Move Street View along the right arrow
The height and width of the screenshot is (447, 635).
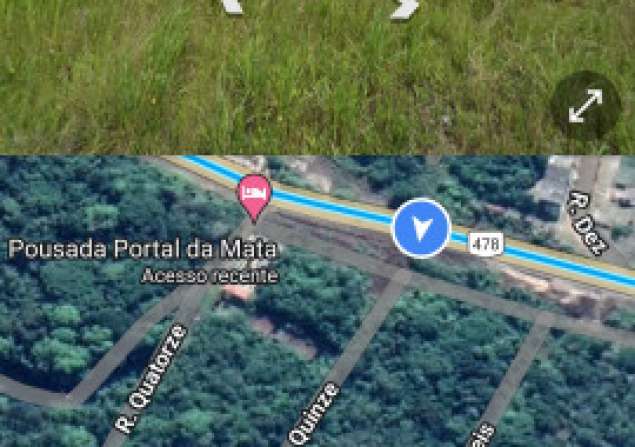click(404, 8)
